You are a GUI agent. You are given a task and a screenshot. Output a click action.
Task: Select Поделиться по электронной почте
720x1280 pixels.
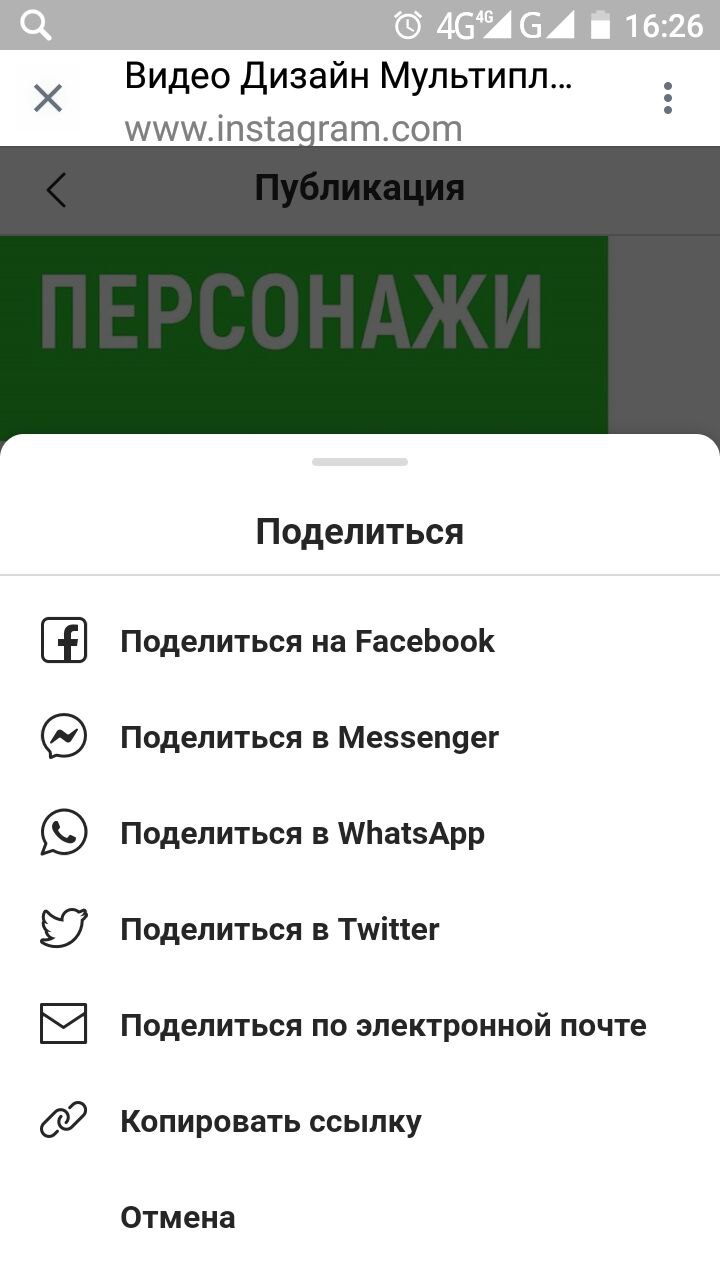point(383,1025)
